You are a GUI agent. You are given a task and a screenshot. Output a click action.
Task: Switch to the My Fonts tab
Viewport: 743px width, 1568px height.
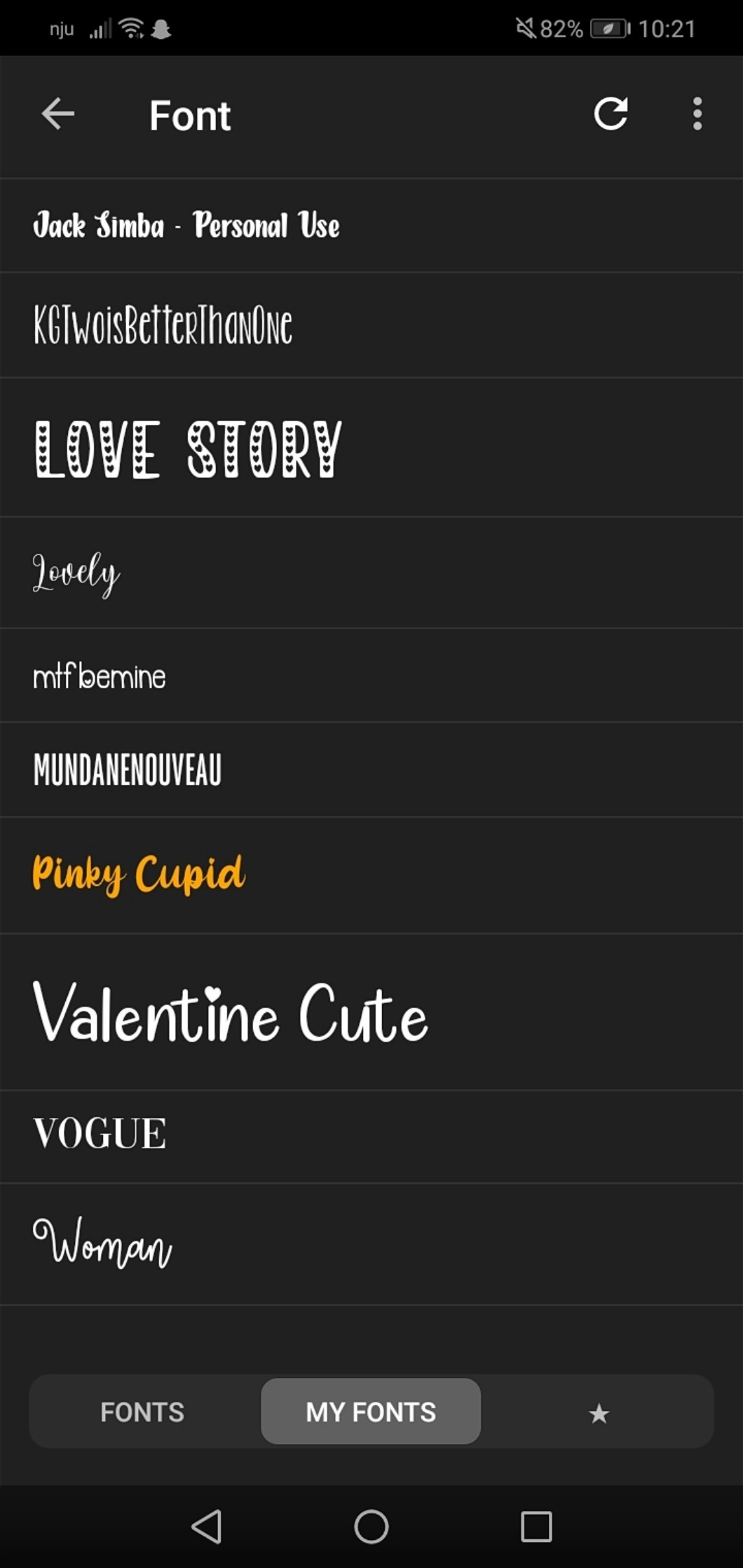pyautogui.click(x=371, y=1412)
